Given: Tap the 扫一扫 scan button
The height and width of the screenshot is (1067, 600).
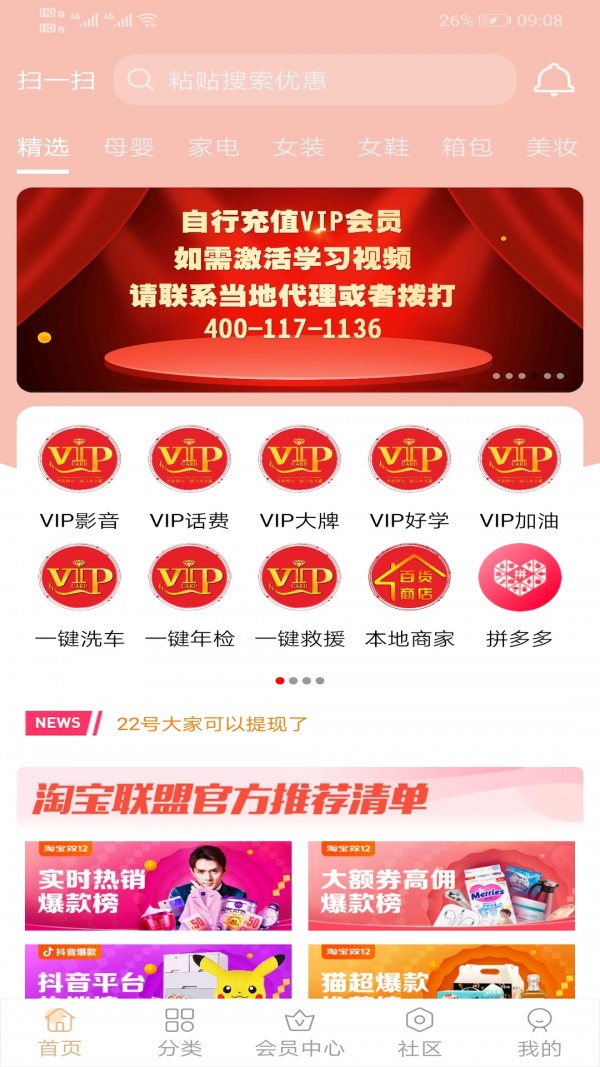Looking at the screenshot, I should point(56,80).
